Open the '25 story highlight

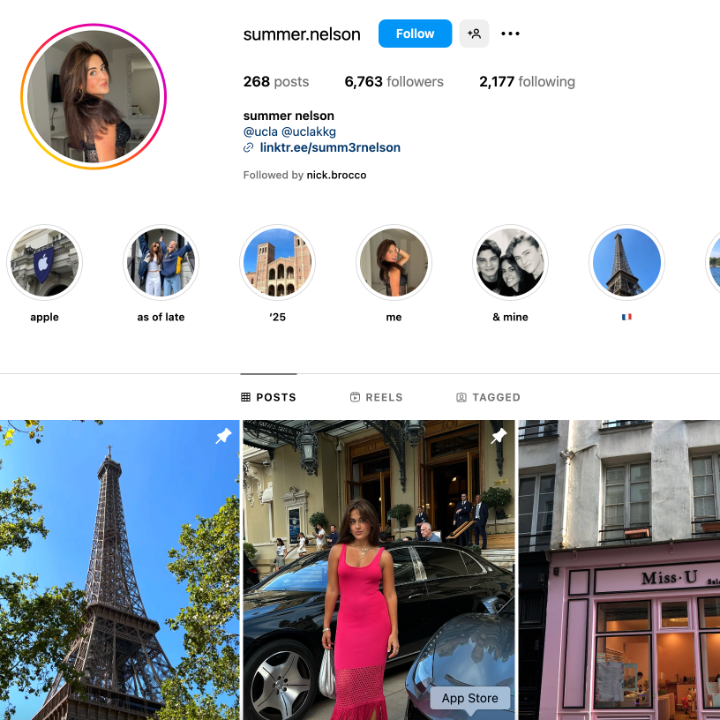click(277, 263)
